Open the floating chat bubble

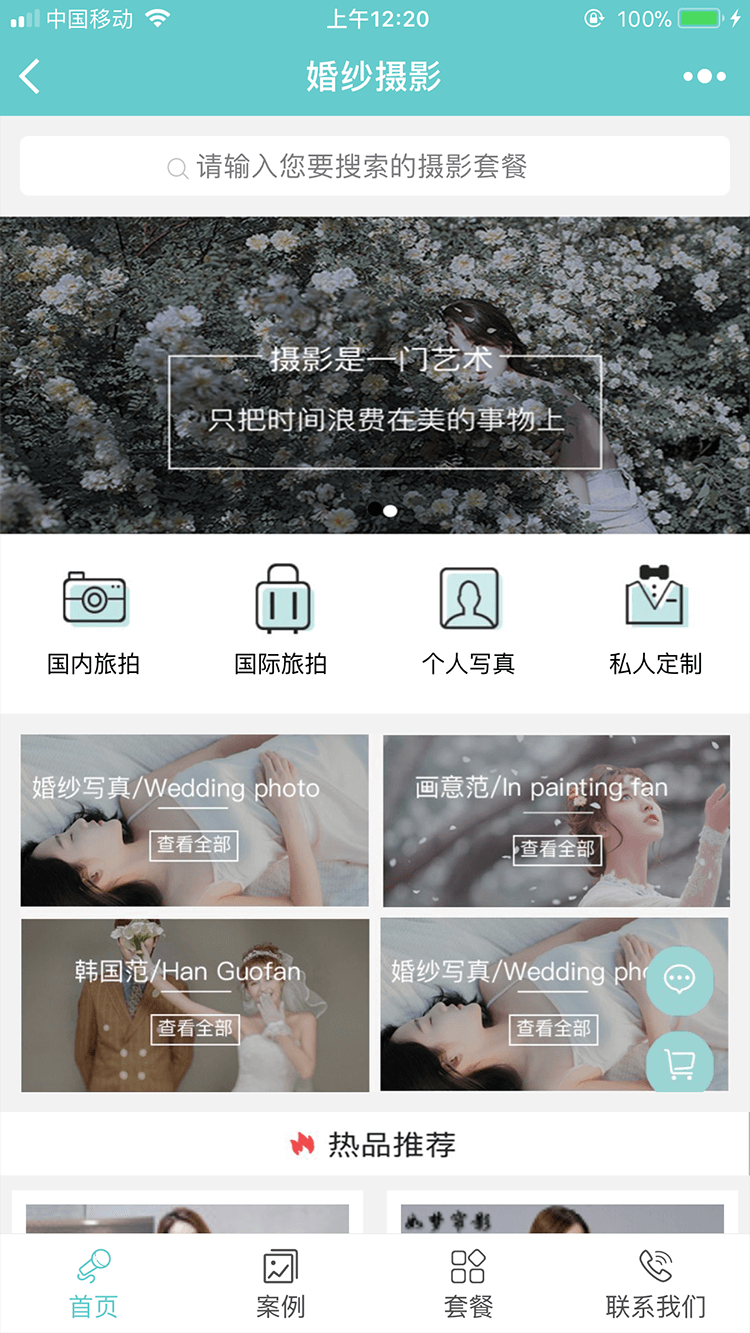(680, 980)
